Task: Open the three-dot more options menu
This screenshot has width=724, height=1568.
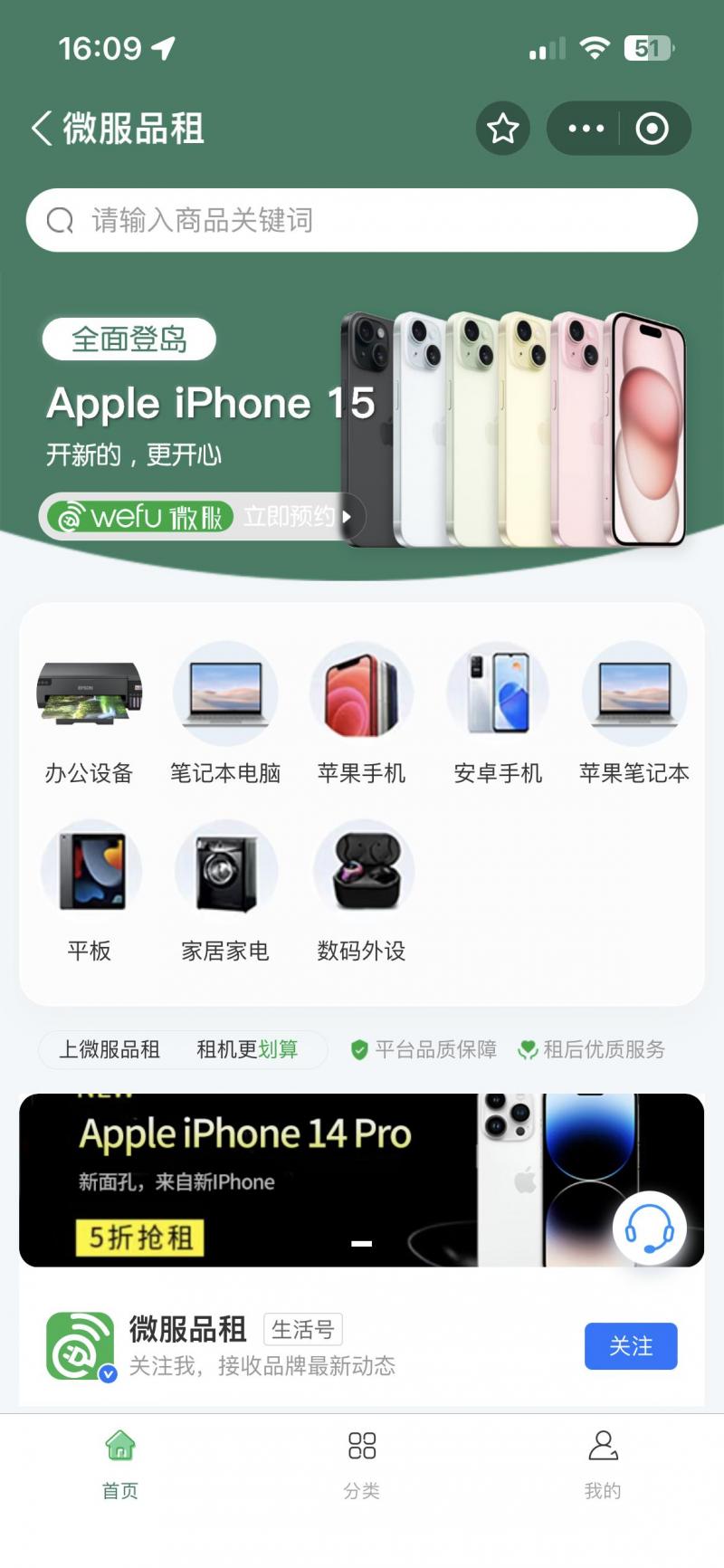Action: tap(586, 129)
